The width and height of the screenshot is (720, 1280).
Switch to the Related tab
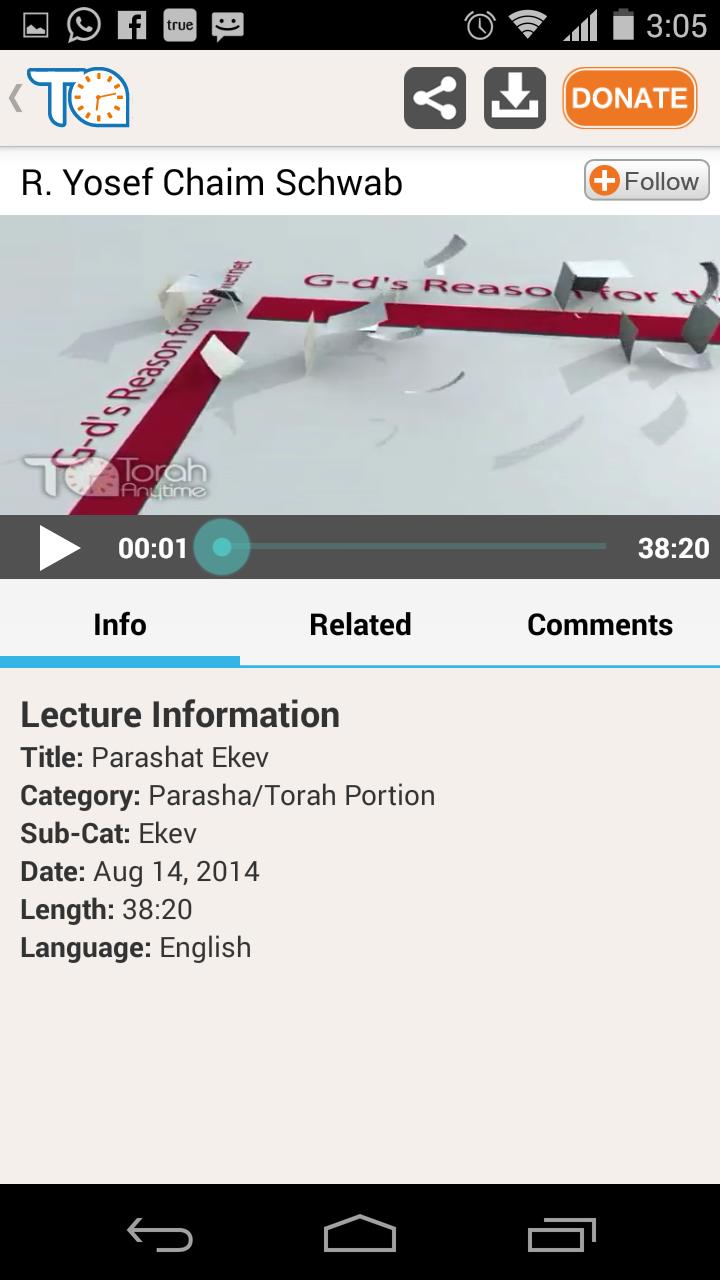pos(360,625)
